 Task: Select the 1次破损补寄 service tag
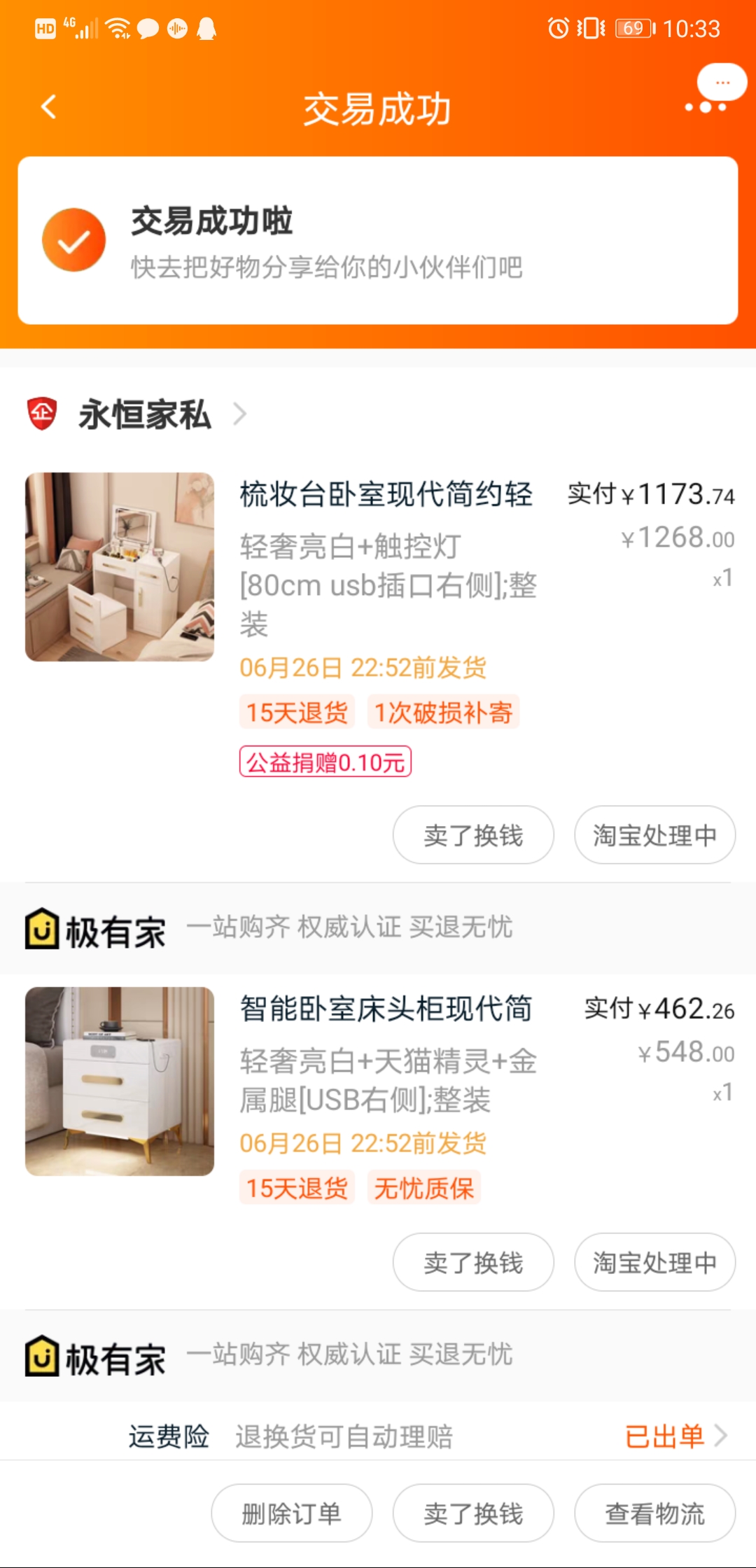click(444, 711)
